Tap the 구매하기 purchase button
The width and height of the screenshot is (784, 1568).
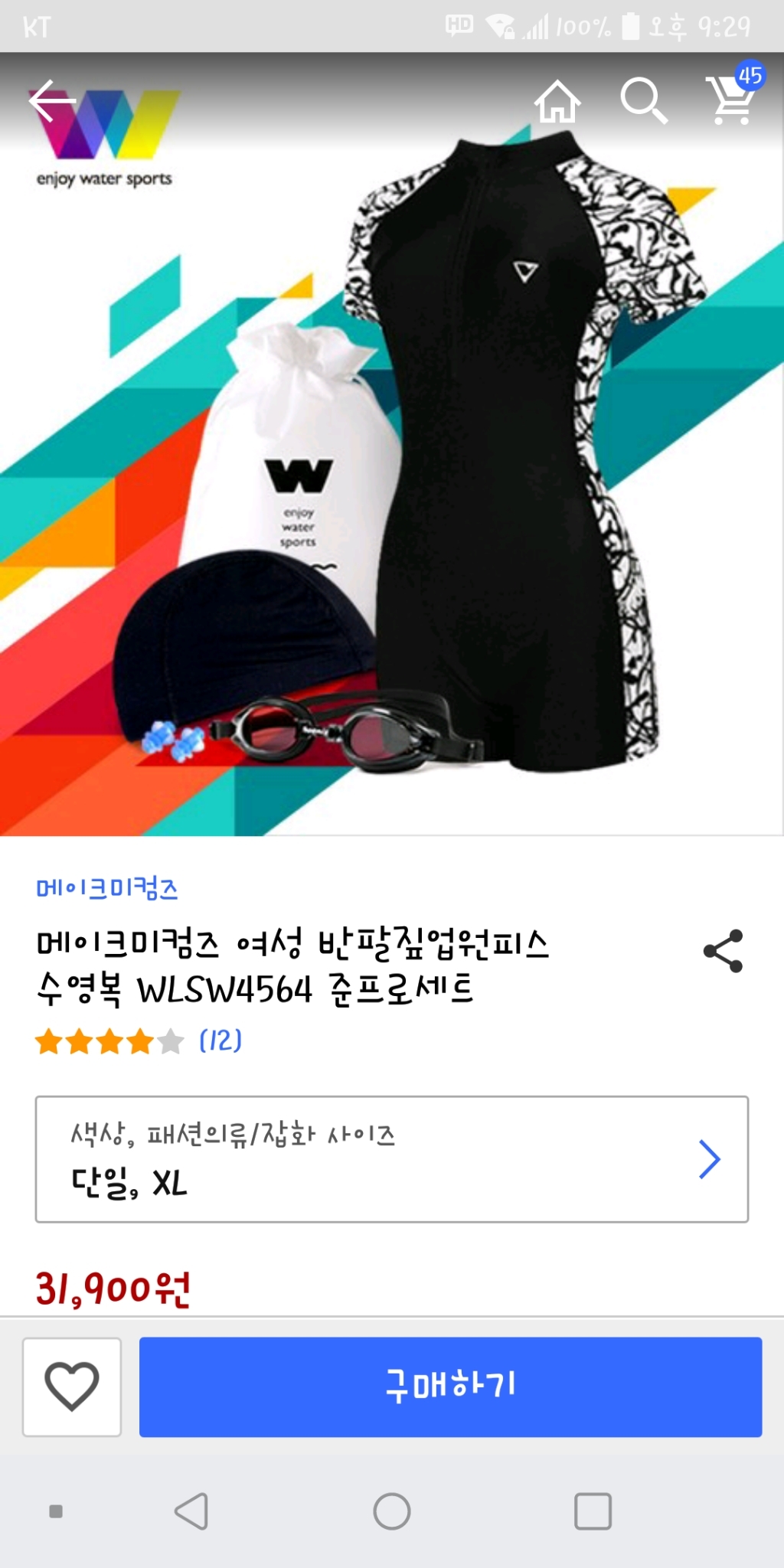point(450,1387)
